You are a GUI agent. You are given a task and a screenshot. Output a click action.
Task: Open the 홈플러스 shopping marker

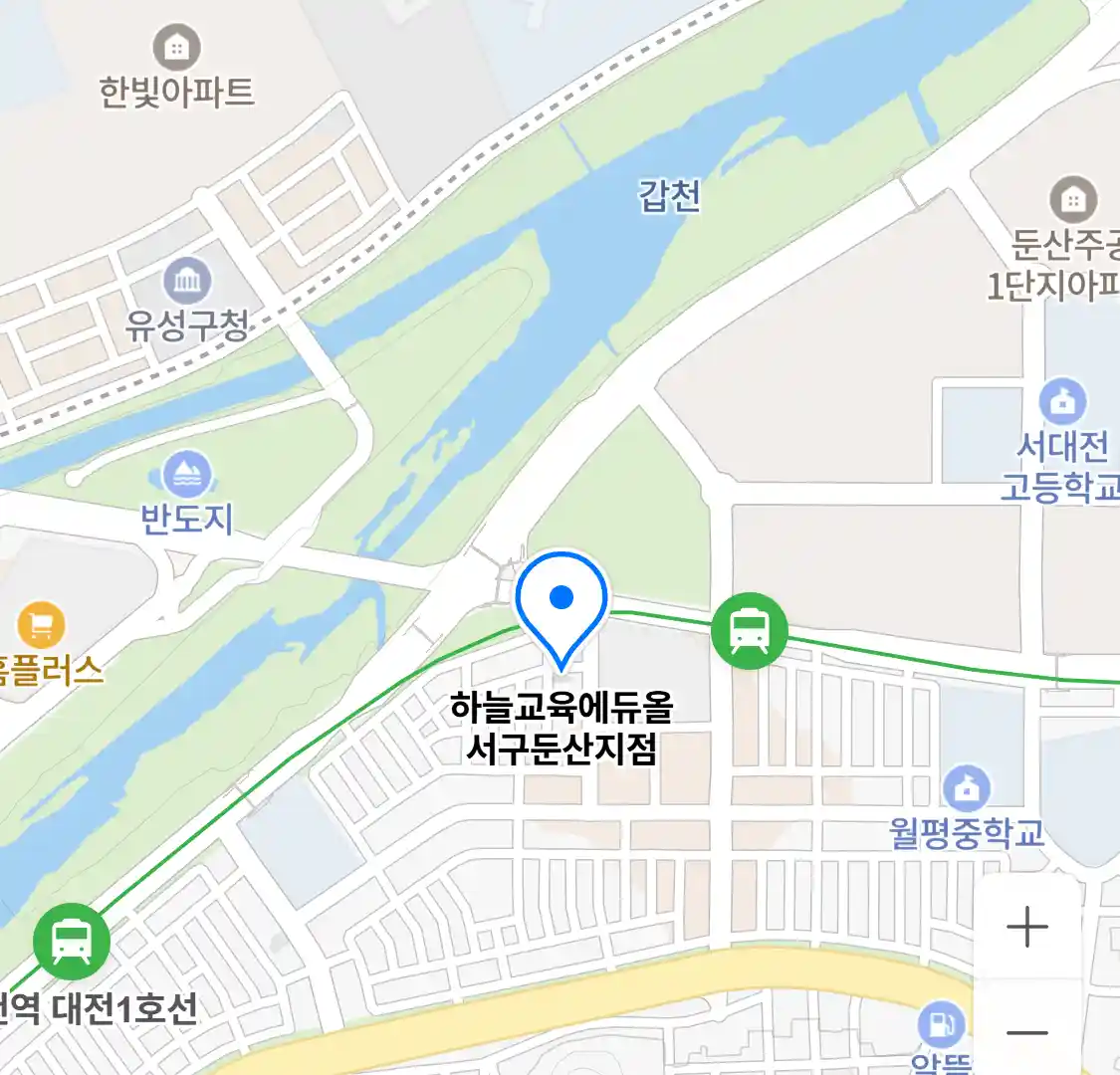(41, 626)
